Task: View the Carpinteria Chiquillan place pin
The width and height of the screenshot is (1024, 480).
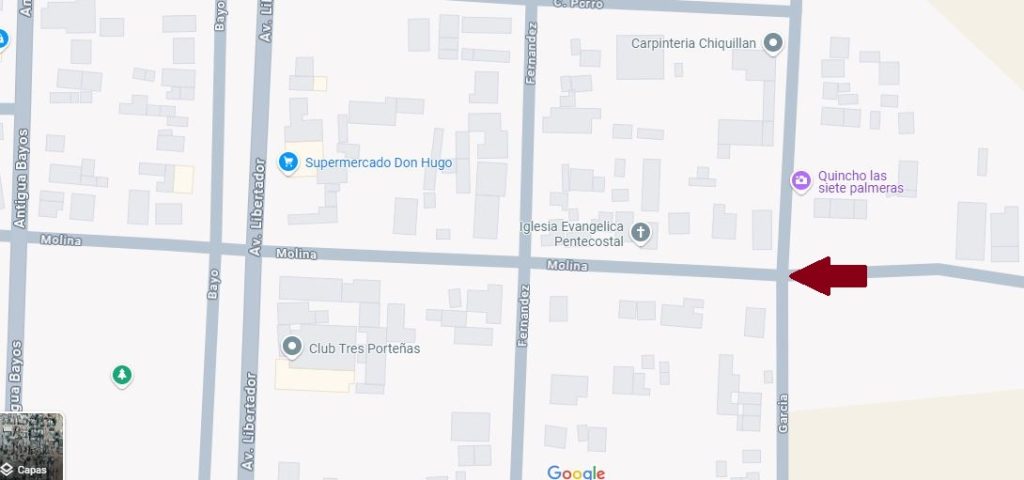Action: 773,43
